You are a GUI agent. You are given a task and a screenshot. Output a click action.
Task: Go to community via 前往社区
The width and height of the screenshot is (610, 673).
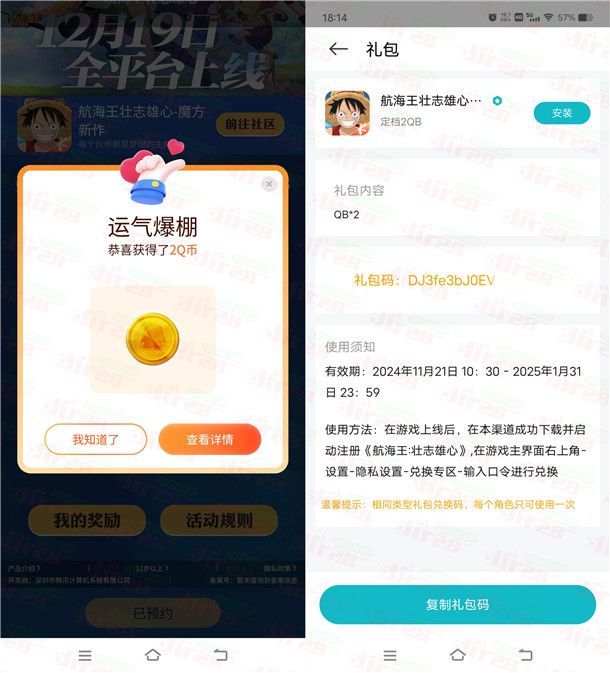(249, 124)
